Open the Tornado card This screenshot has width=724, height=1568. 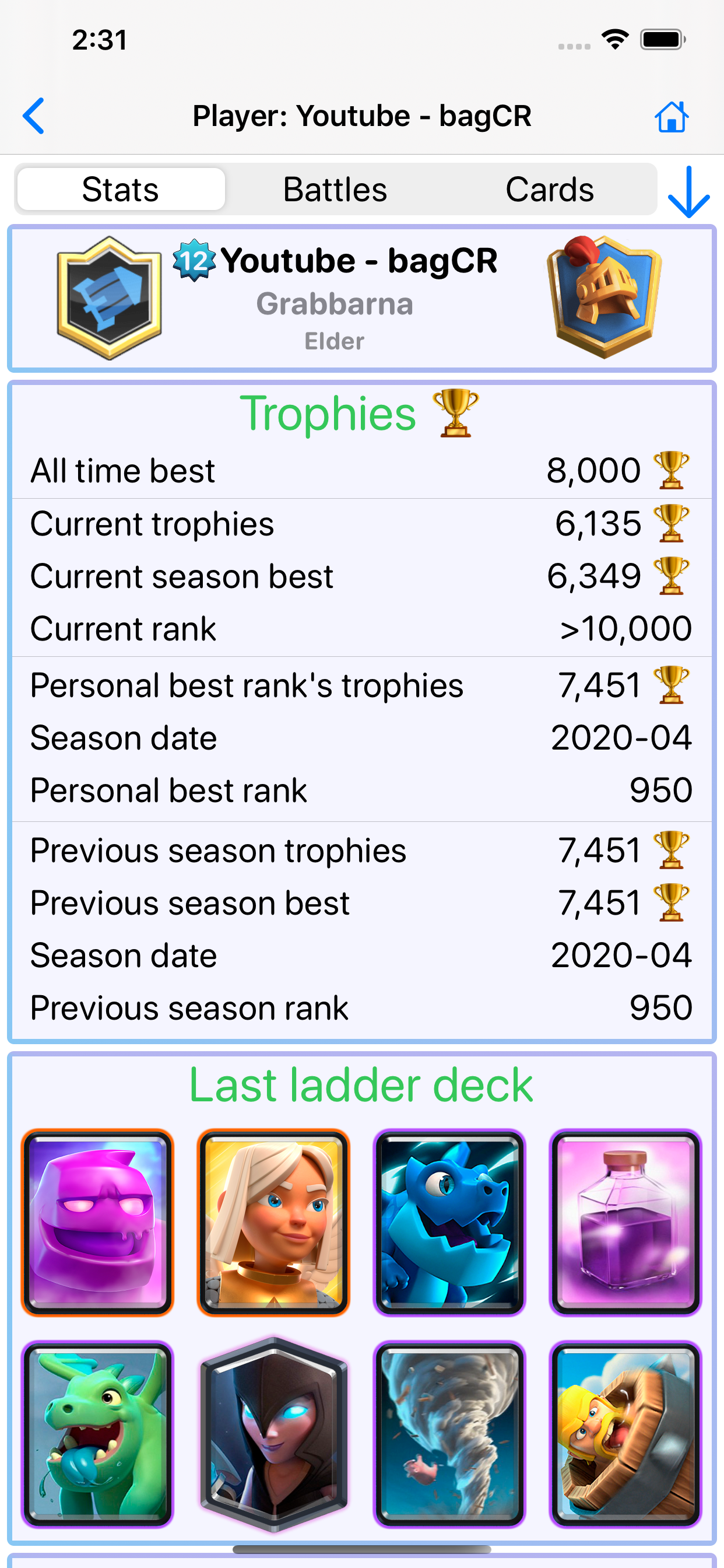pyautogui.click(x=449, y=1433)
